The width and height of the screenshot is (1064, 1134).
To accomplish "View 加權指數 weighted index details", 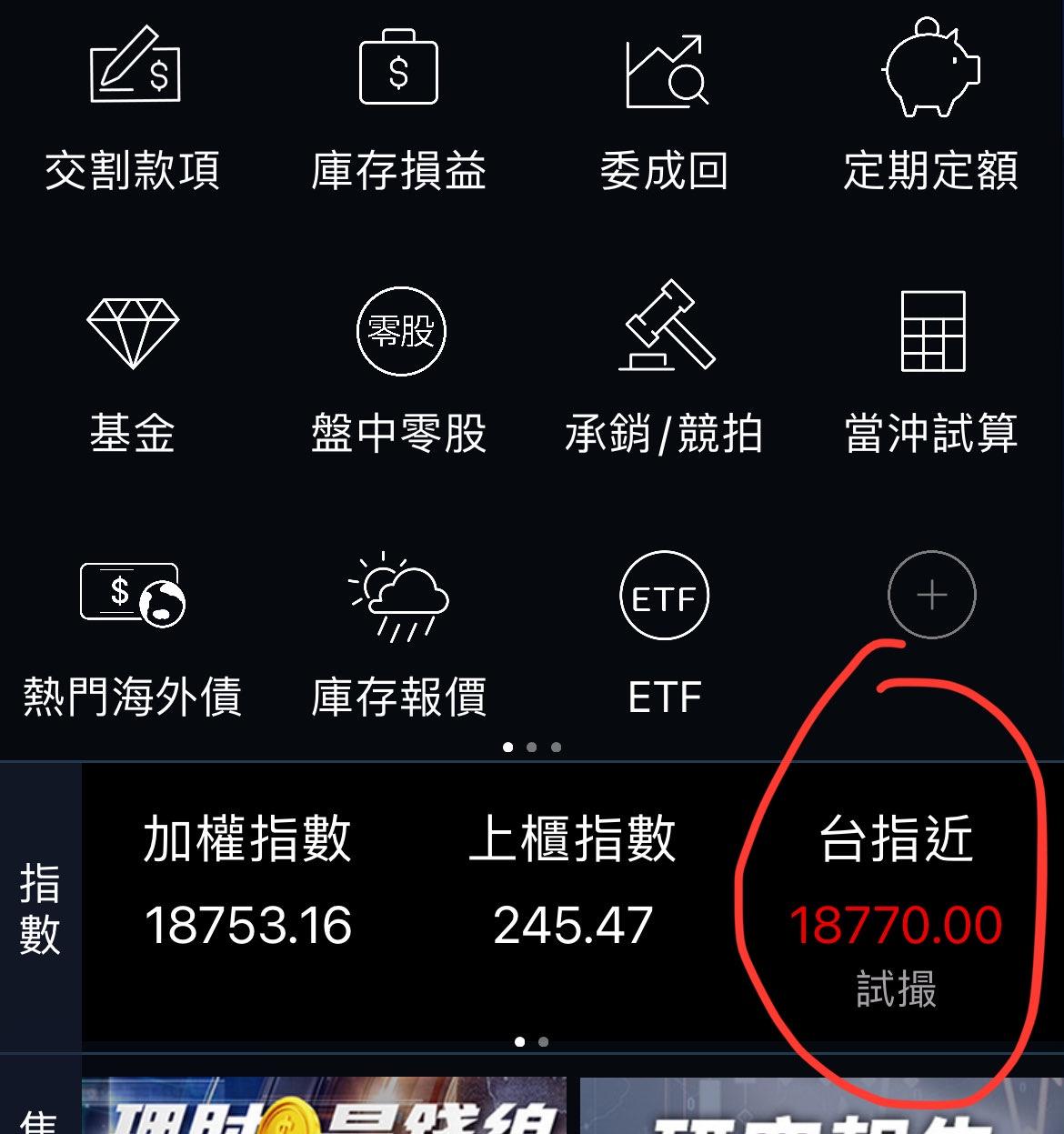I will tap(247, 882).
